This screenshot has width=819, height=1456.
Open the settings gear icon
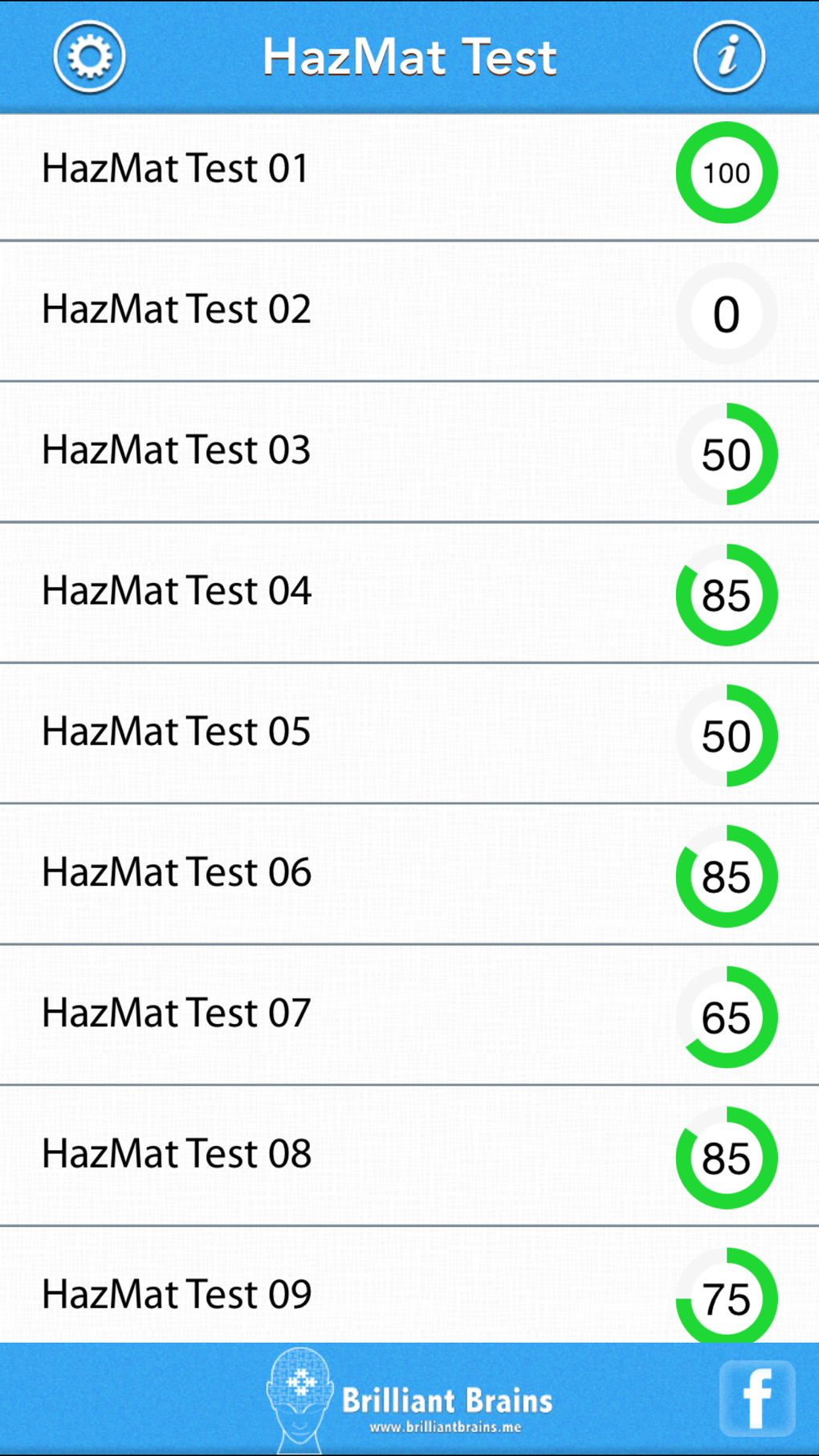click(89, 57)
